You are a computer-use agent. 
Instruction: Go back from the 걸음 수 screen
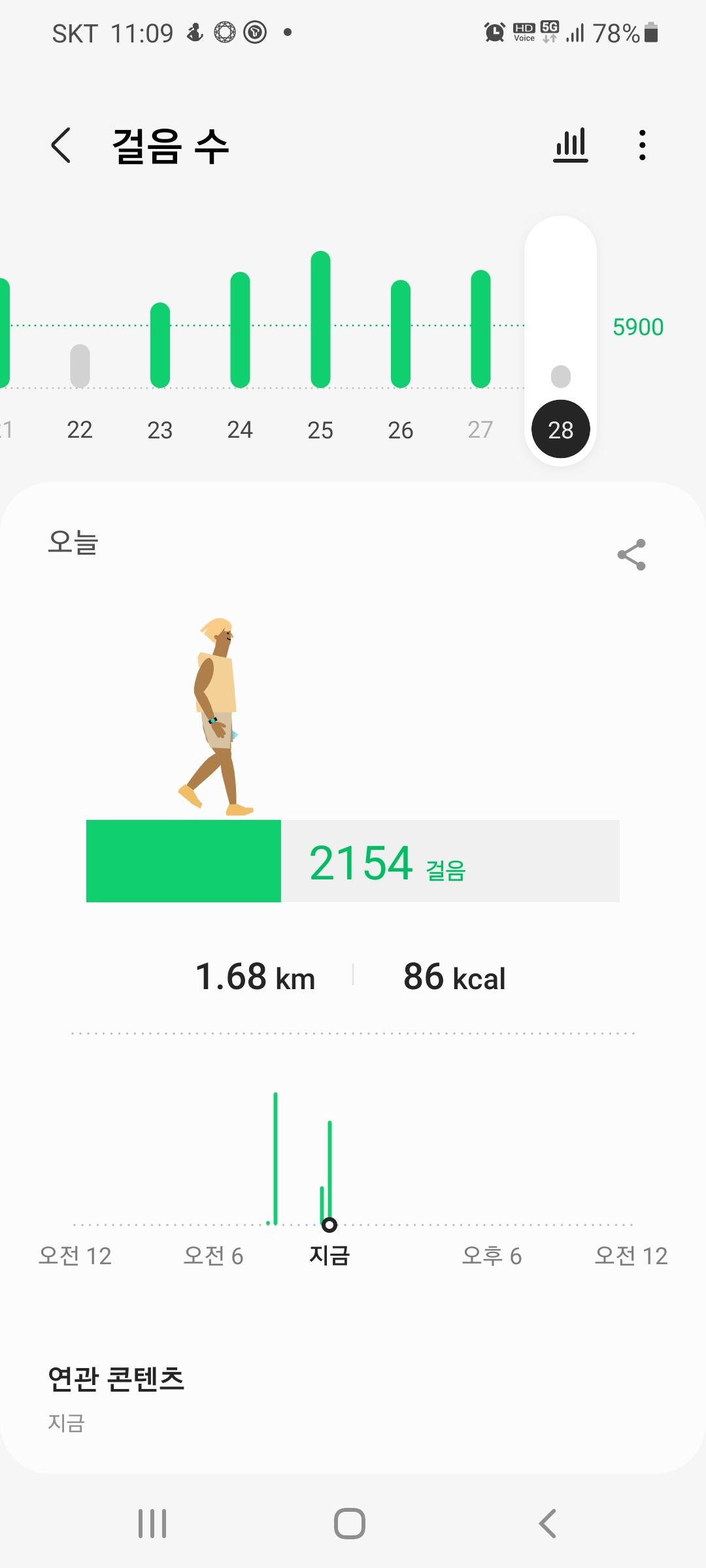pos(61,145)
